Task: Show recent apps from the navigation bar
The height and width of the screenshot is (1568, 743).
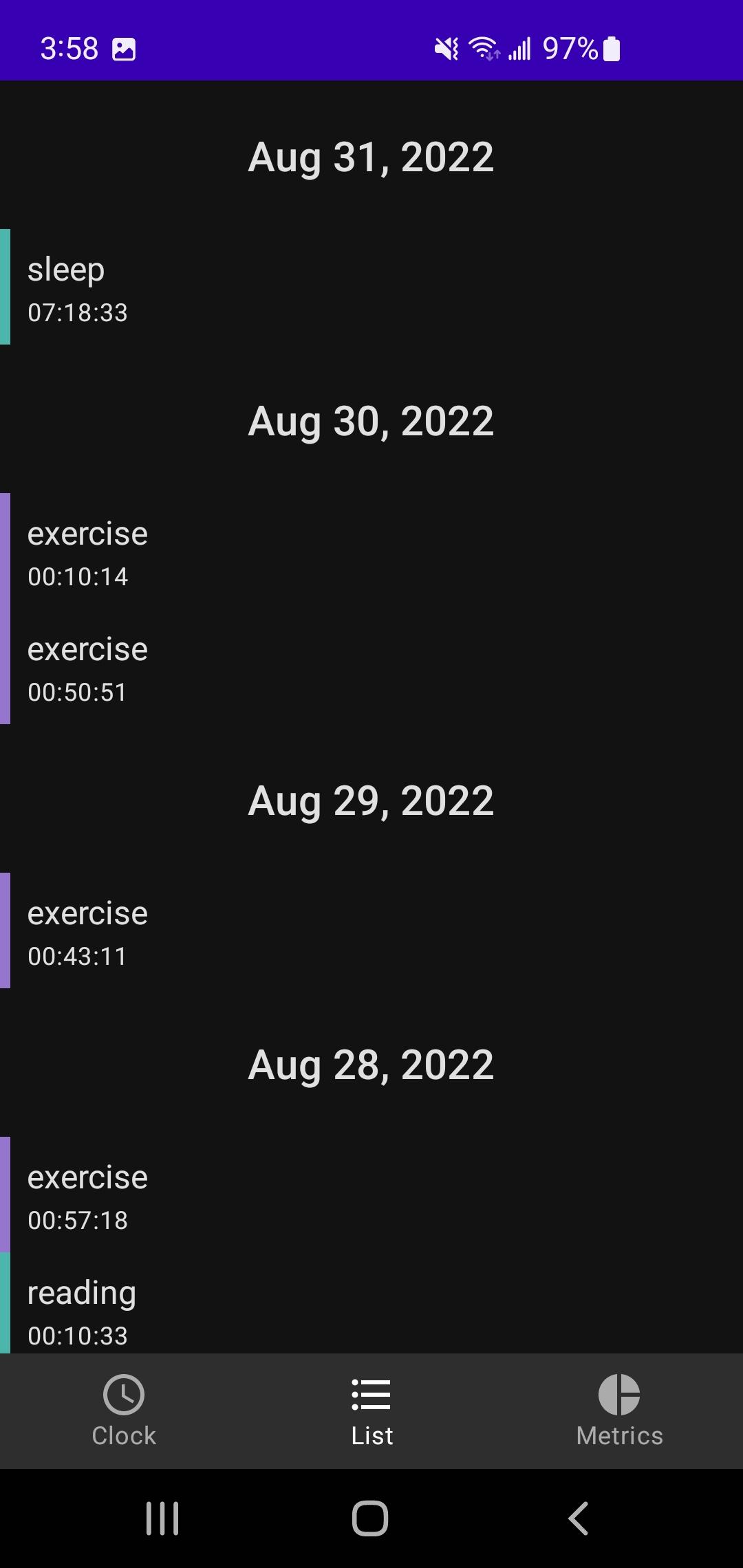Action: (162, 1518)
